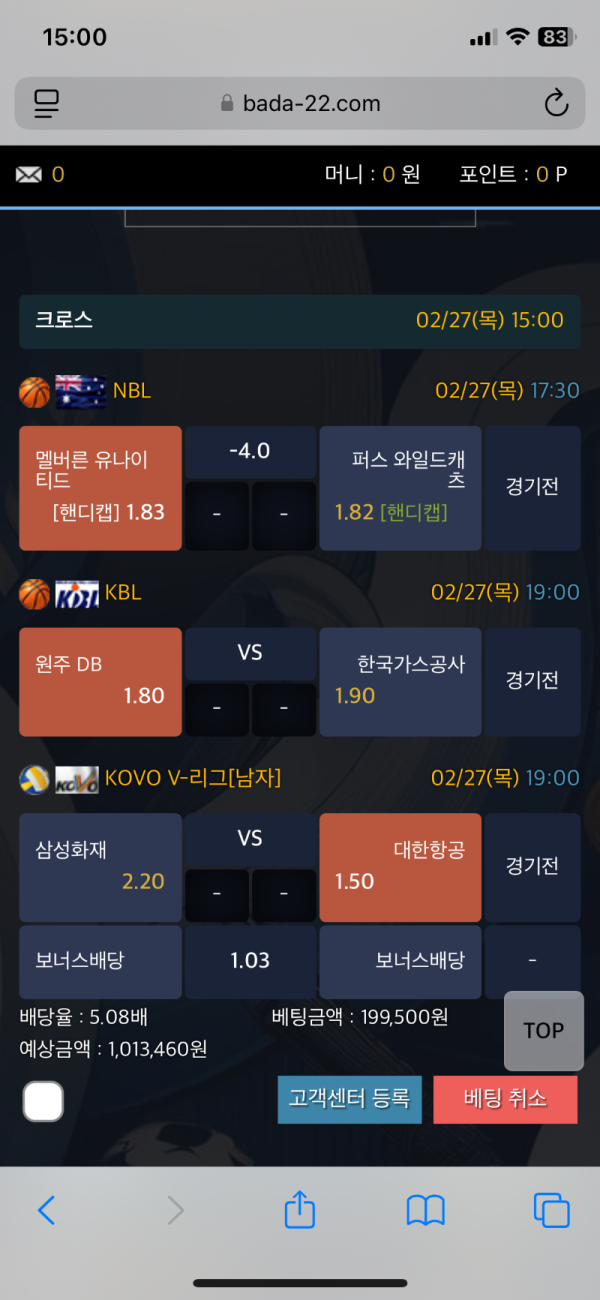Open the Safari page settings menu
600x1300 pixels.
click(46, 103)
